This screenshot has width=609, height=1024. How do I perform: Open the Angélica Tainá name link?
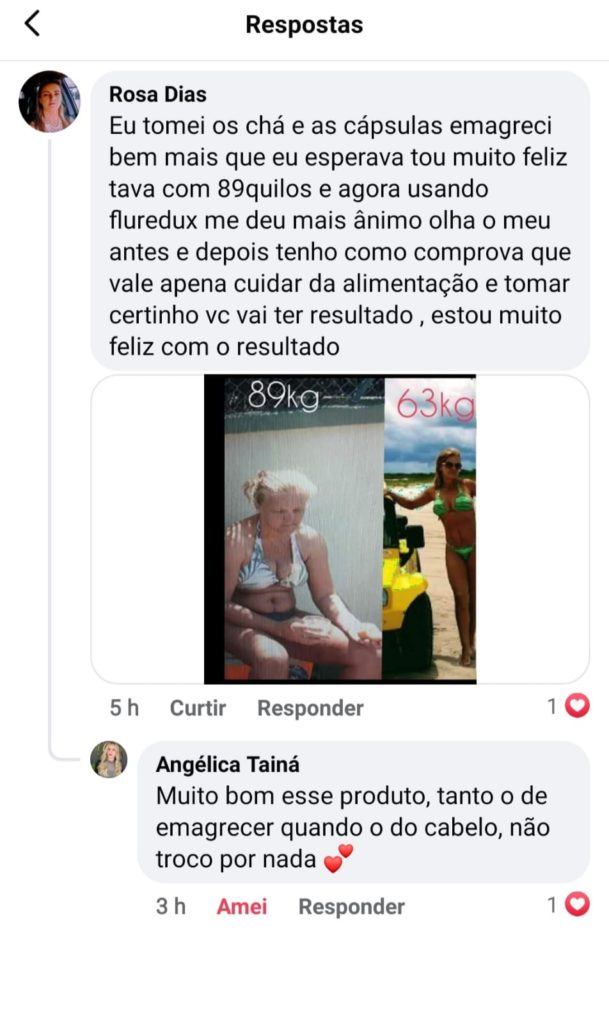(227, 765)
